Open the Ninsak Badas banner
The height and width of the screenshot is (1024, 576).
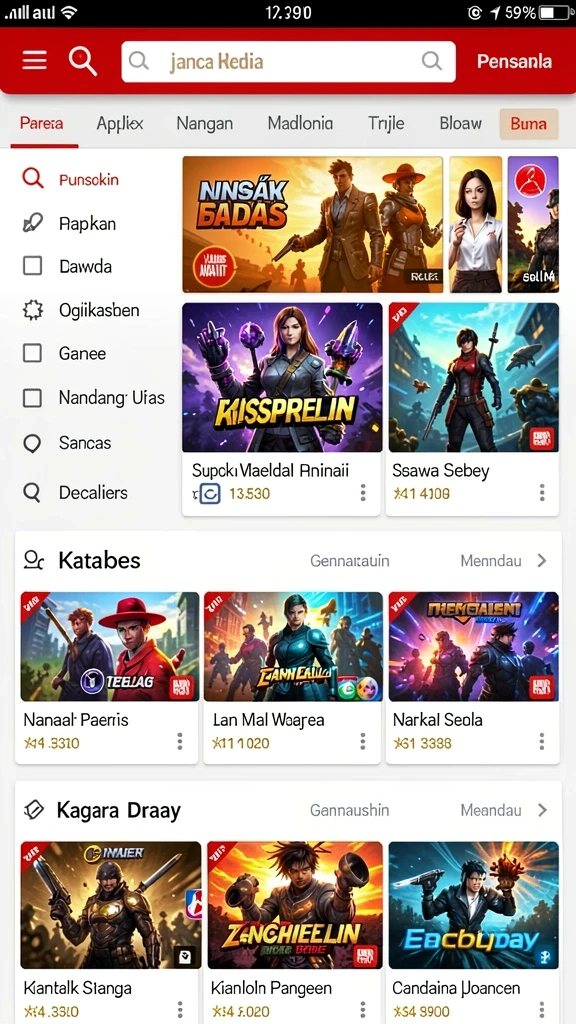313,224
